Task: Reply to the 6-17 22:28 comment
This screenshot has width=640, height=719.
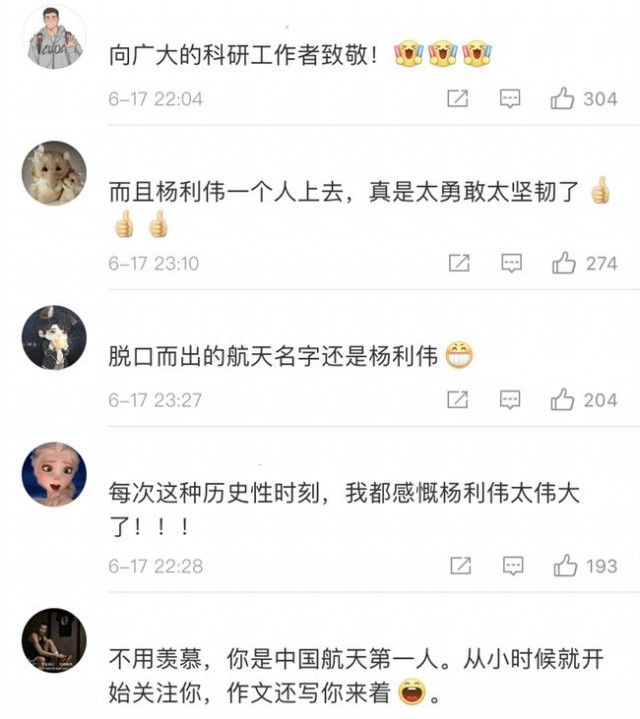Action: point(511,565)
